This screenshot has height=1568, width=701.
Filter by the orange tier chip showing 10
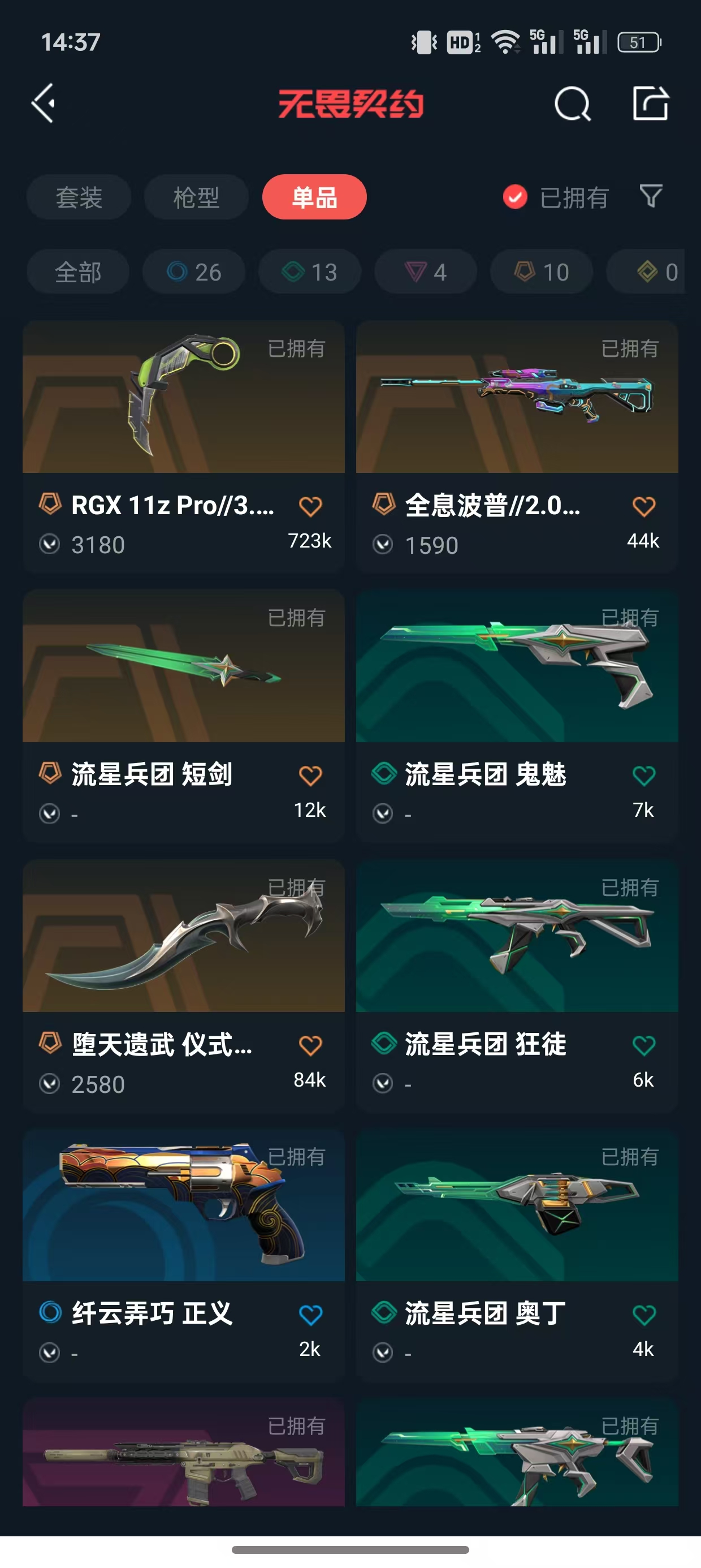[542, 272]
